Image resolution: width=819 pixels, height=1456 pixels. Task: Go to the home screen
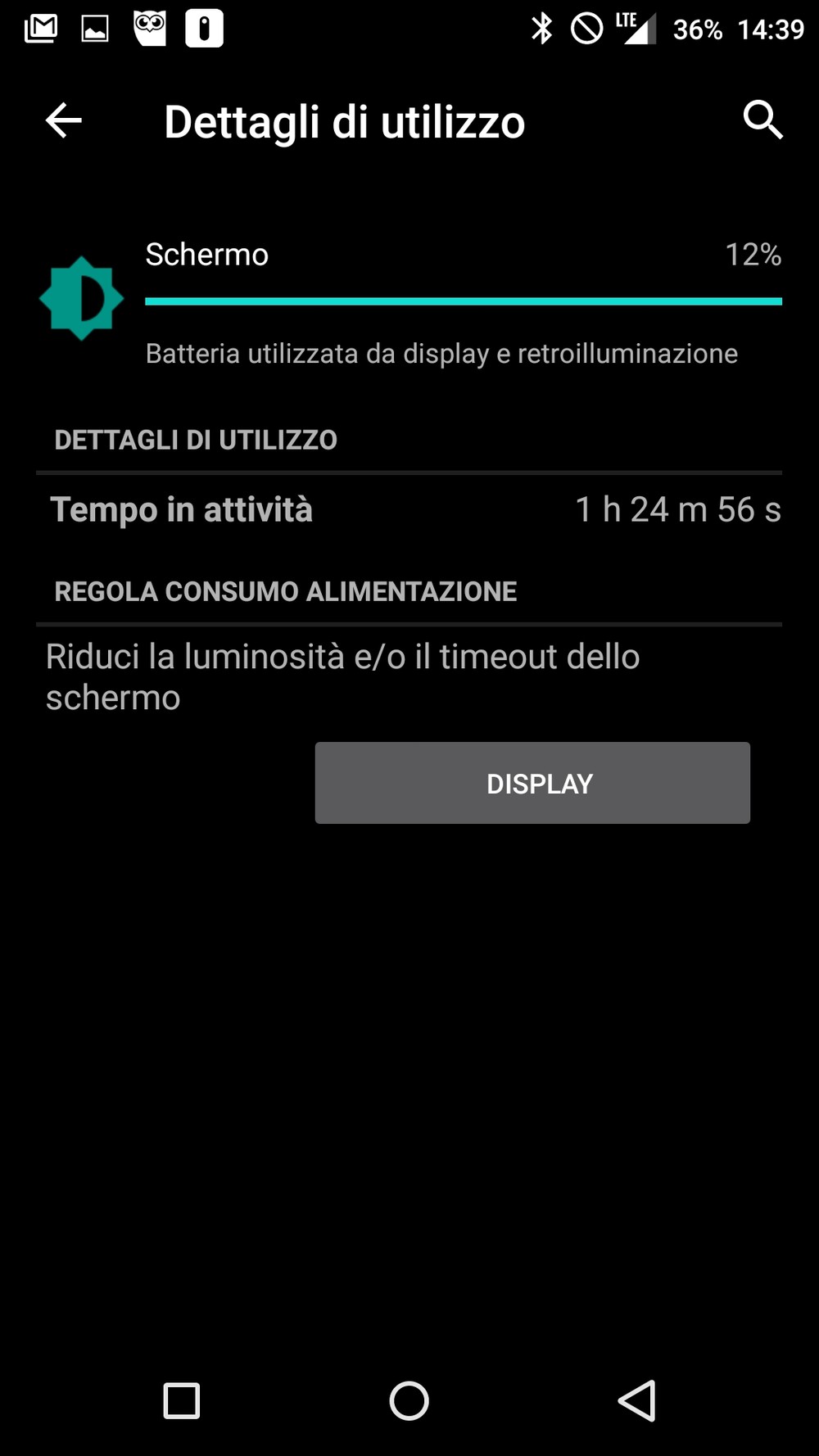[x=409, y=1400]
